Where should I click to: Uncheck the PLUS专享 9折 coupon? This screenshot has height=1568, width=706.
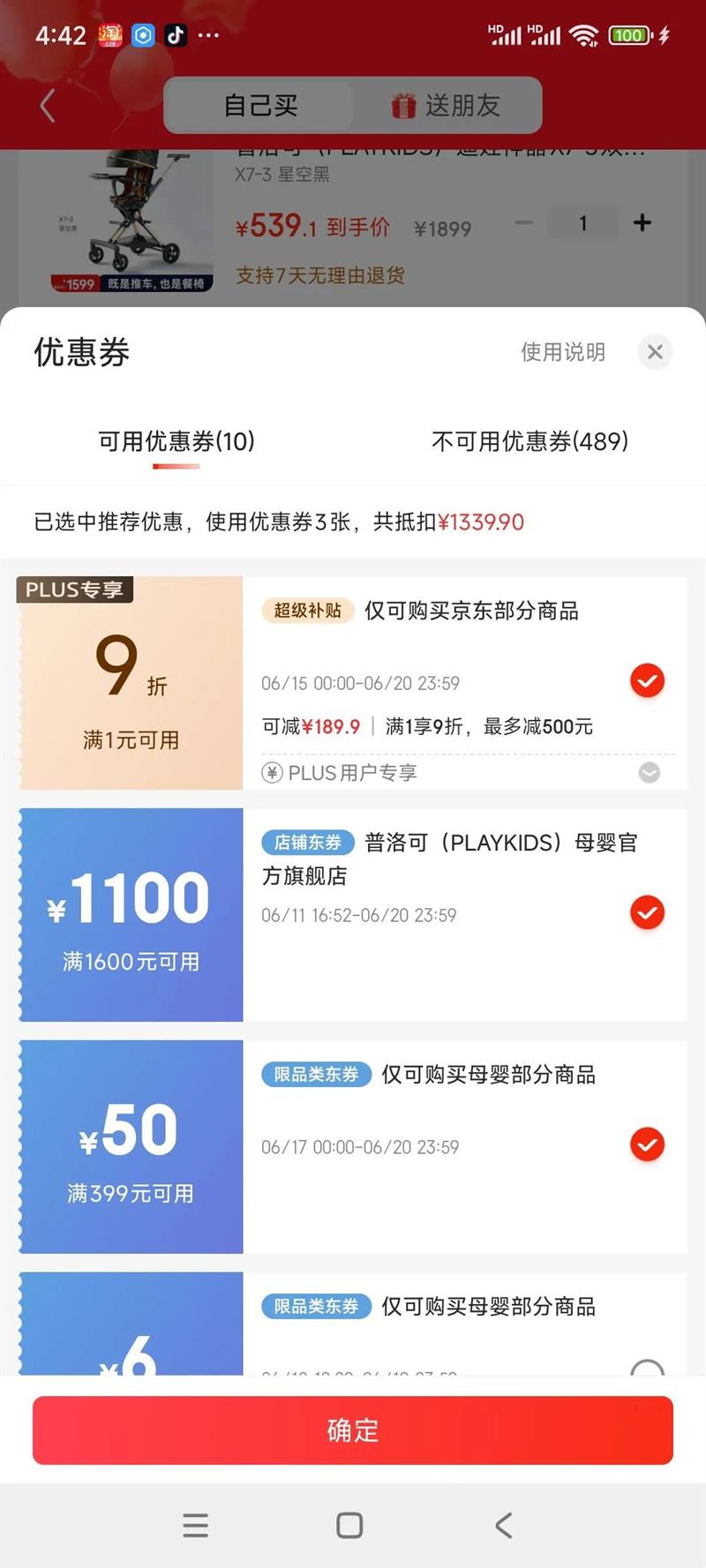[x=647, y=681]
